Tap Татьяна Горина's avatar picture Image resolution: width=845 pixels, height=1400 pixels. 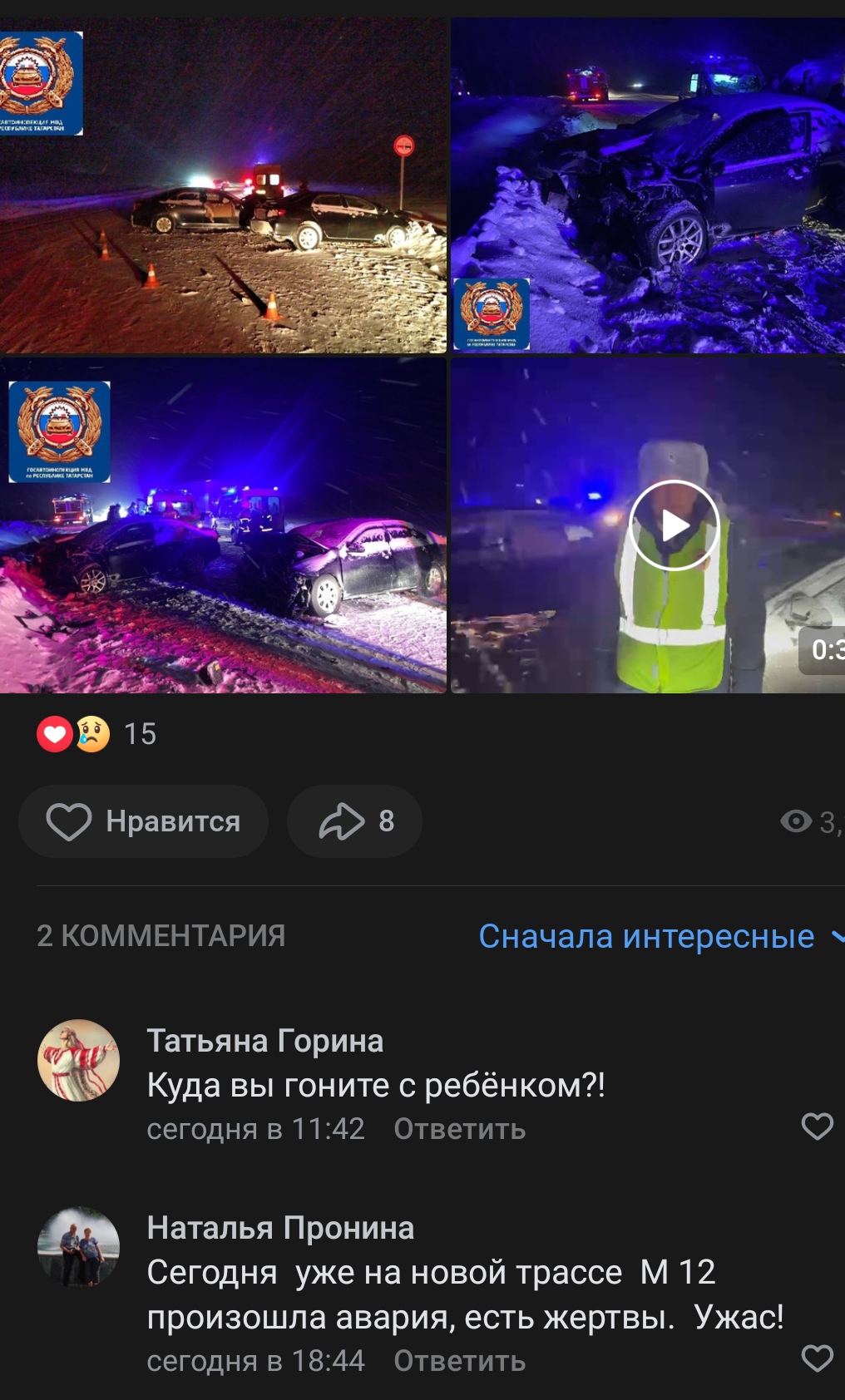[79, 1061]
